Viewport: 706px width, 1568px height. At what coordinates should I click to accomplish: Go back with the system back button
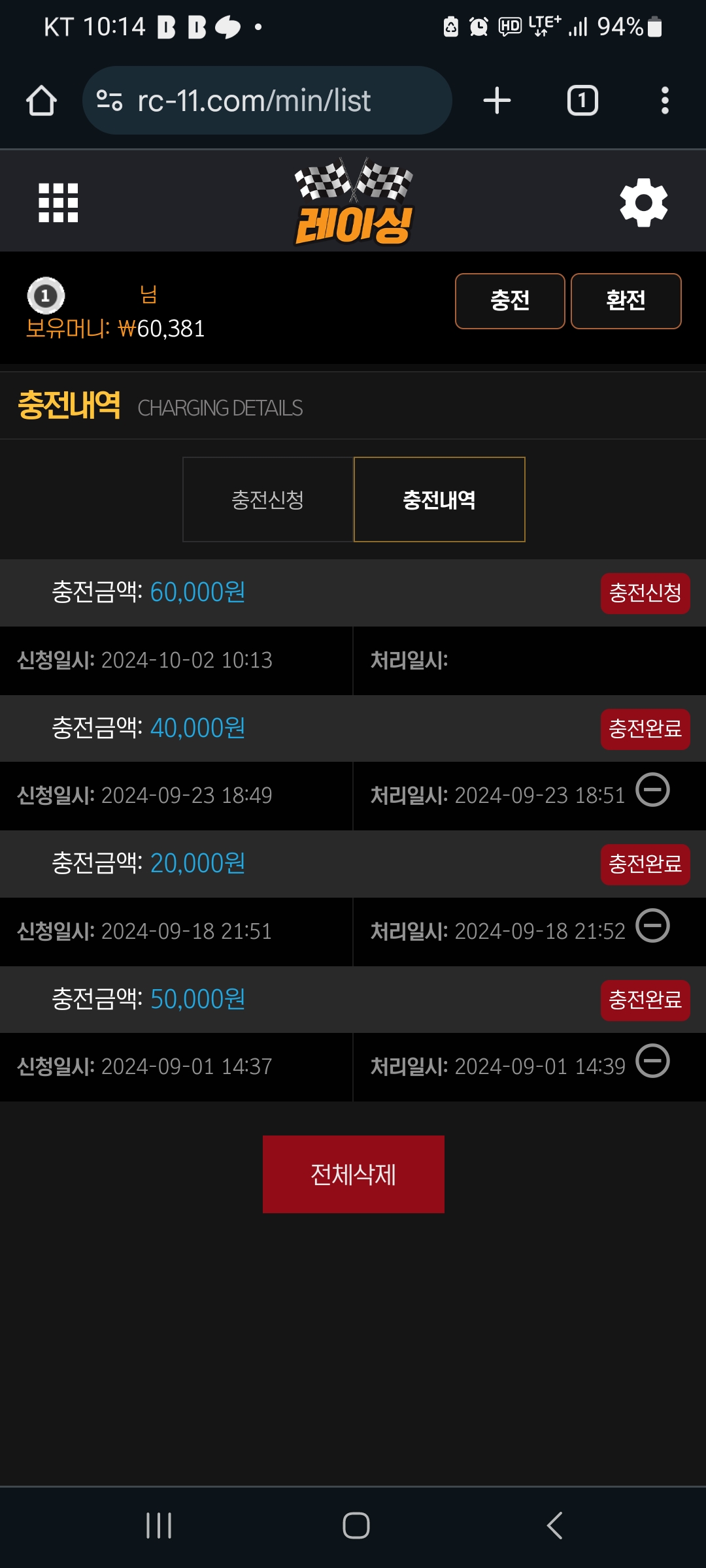[554, 1526]
